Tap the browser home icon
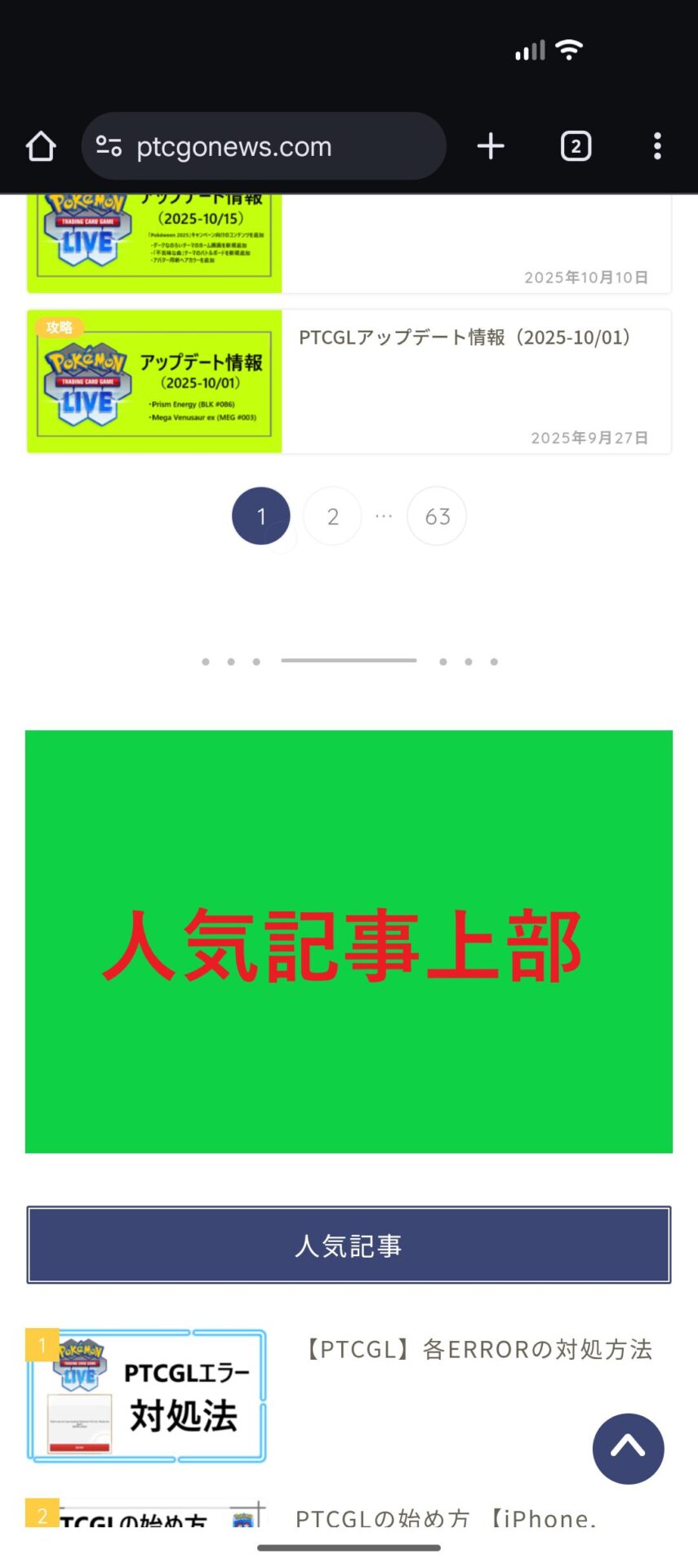This screenshot has width=698, height=1568. tap(41, 147)
